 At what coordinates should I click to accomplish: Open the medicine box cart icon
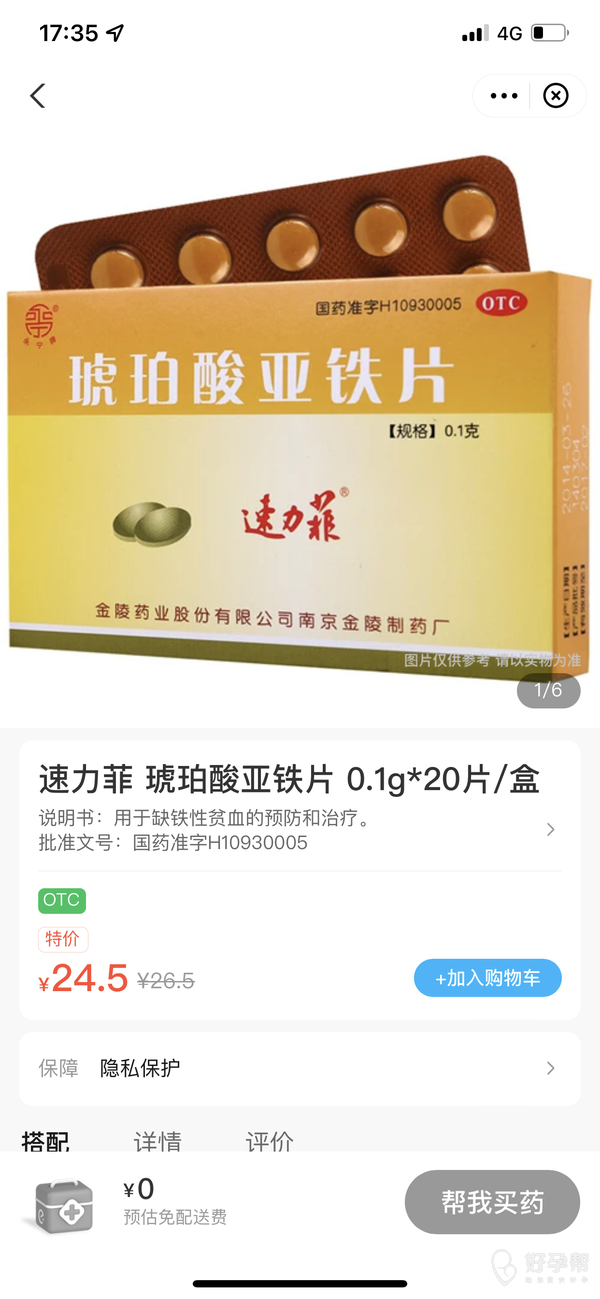point(64,1204)
